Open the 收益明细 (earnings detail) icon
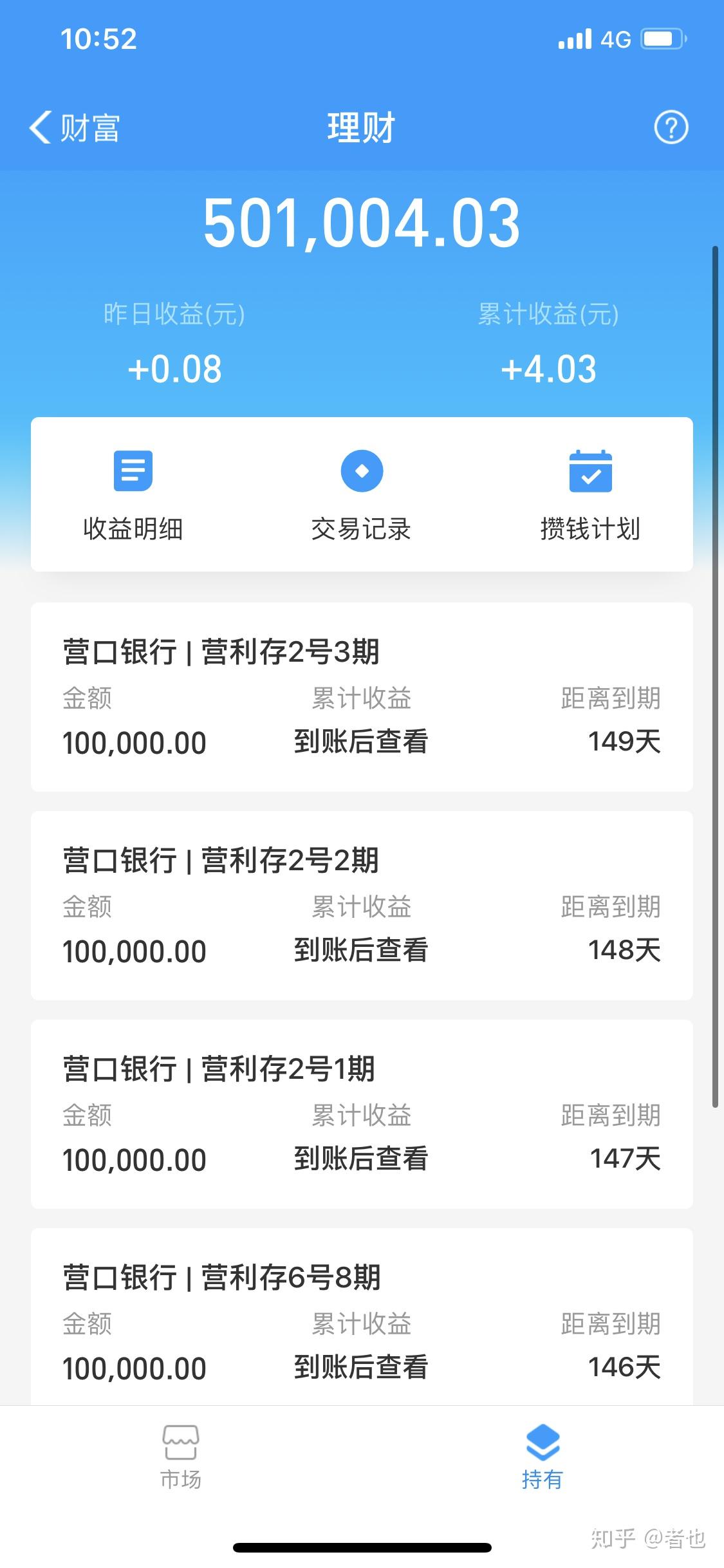The width and height of the screenshot is (724, 1568). (132, 471)
